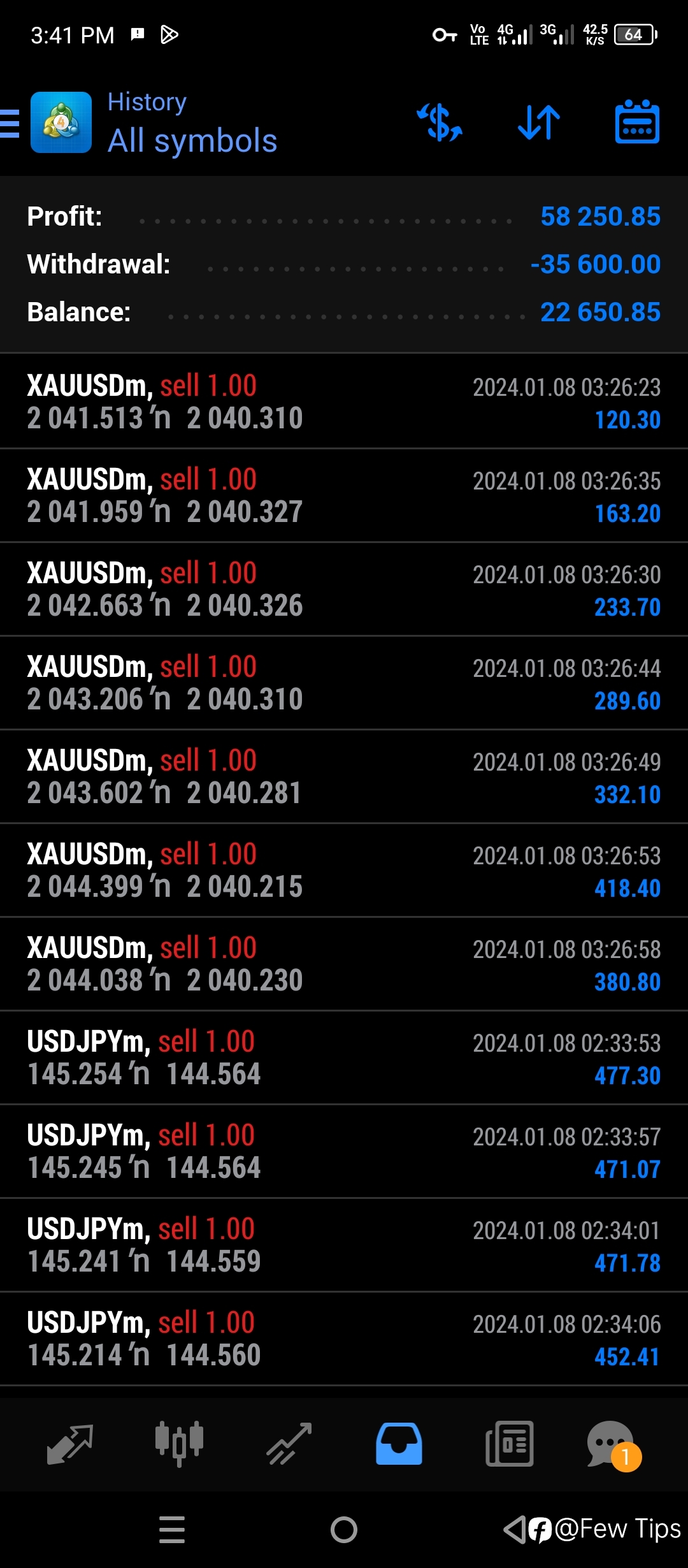Tap the sort arrows icon
This screenshot has width=688, height=1568.
tap(539, 122)
